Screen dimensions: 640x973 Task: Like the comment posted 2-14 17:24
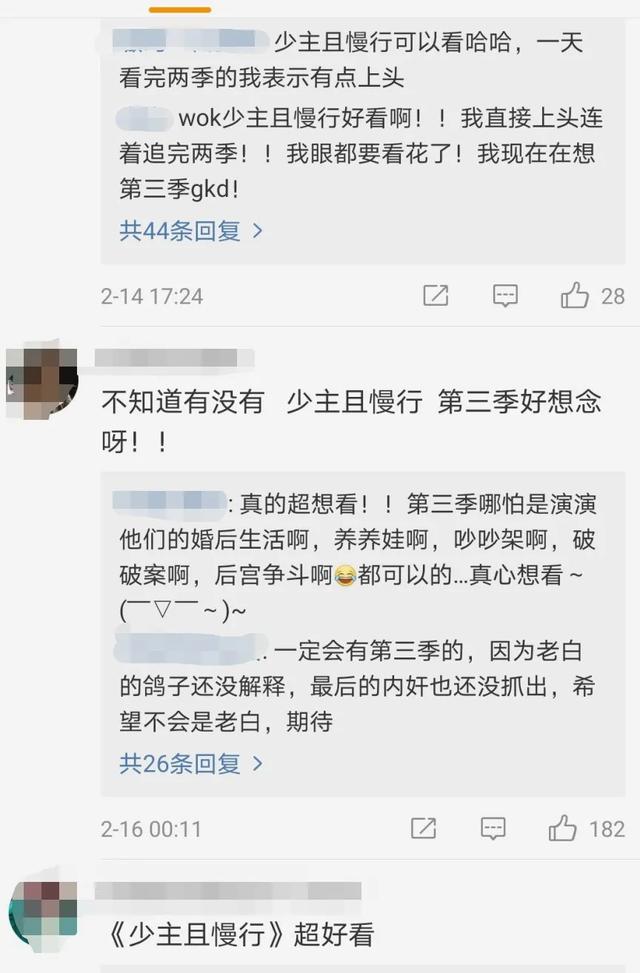click(575, 296)
